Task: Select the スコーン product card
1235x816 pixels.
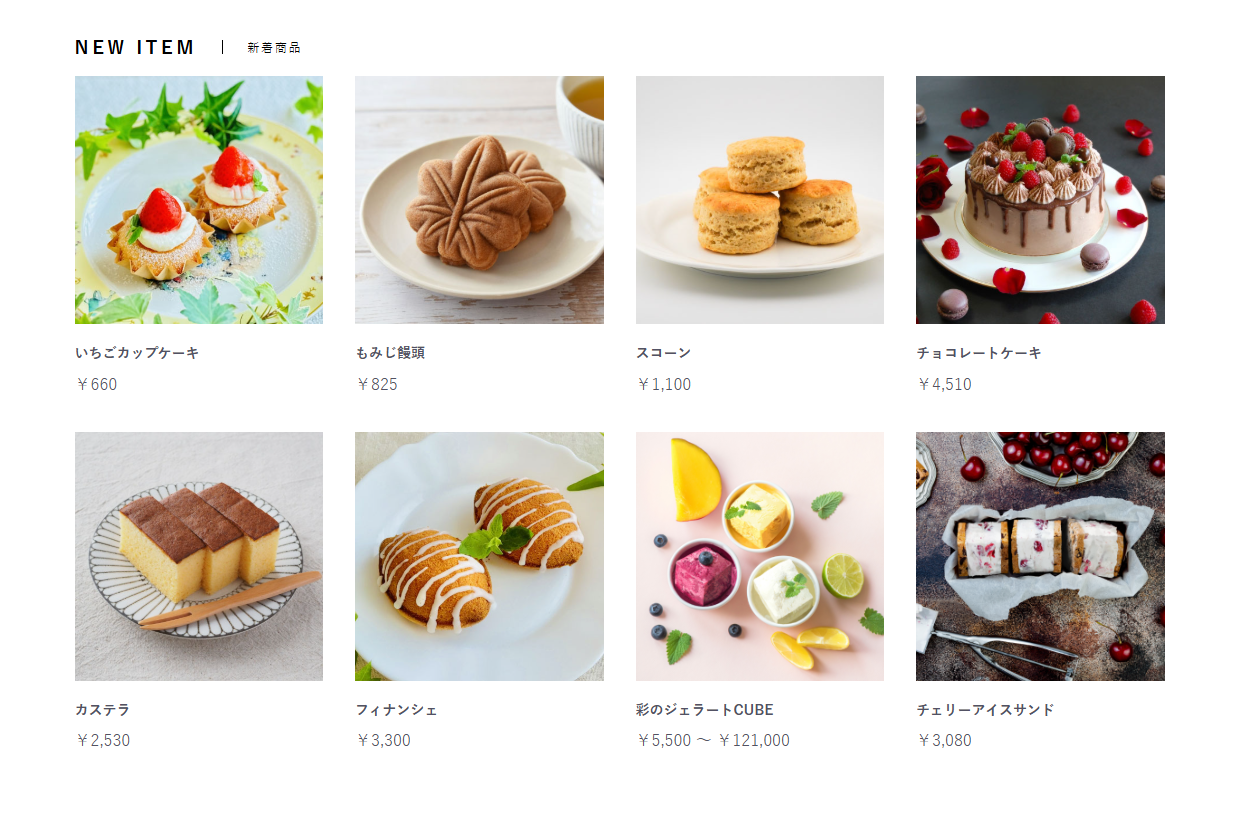Action: pyautogui.click(x=759, y=200)
